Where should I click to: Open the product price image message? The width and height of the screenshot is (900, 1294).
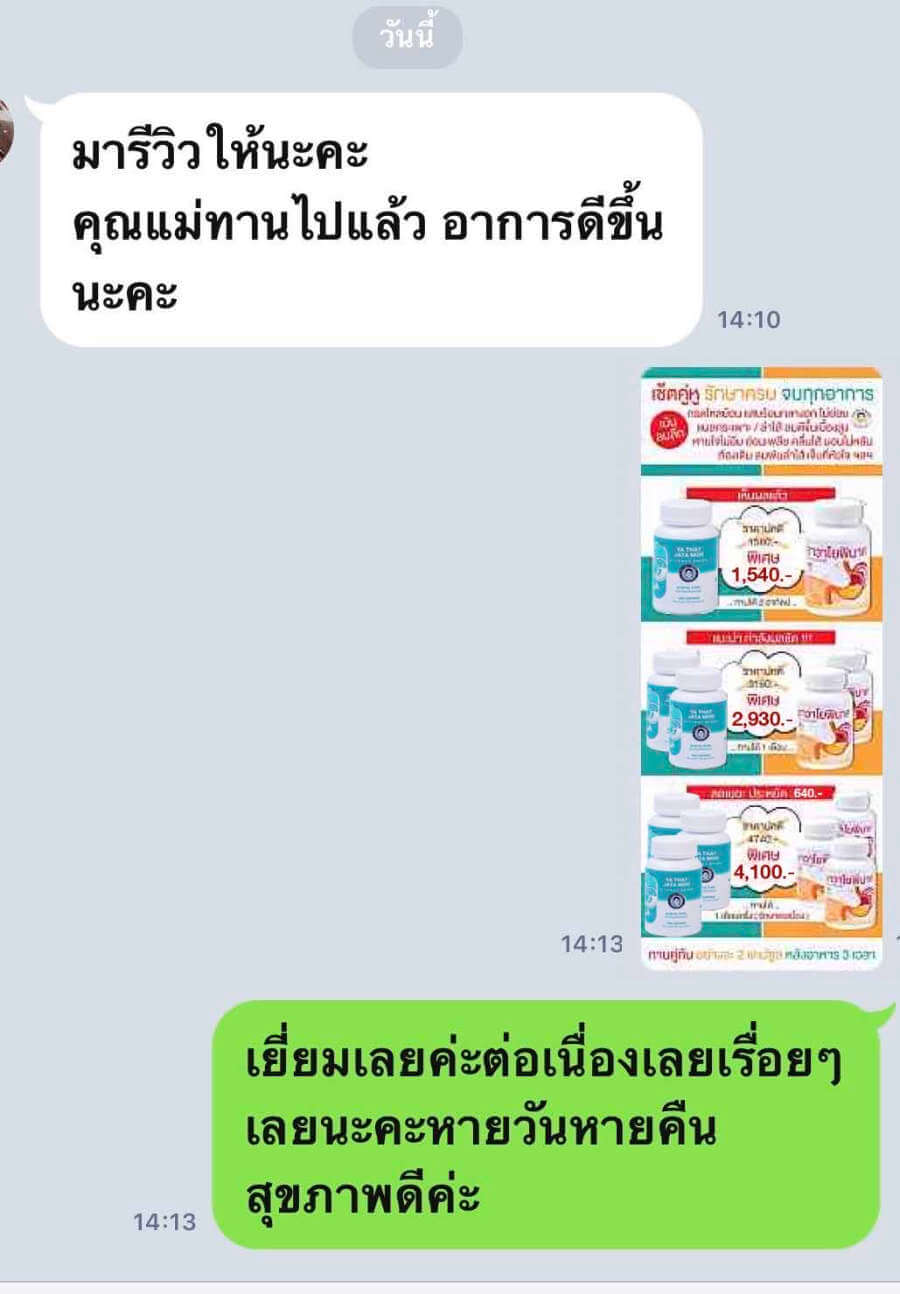click(761, 668)
